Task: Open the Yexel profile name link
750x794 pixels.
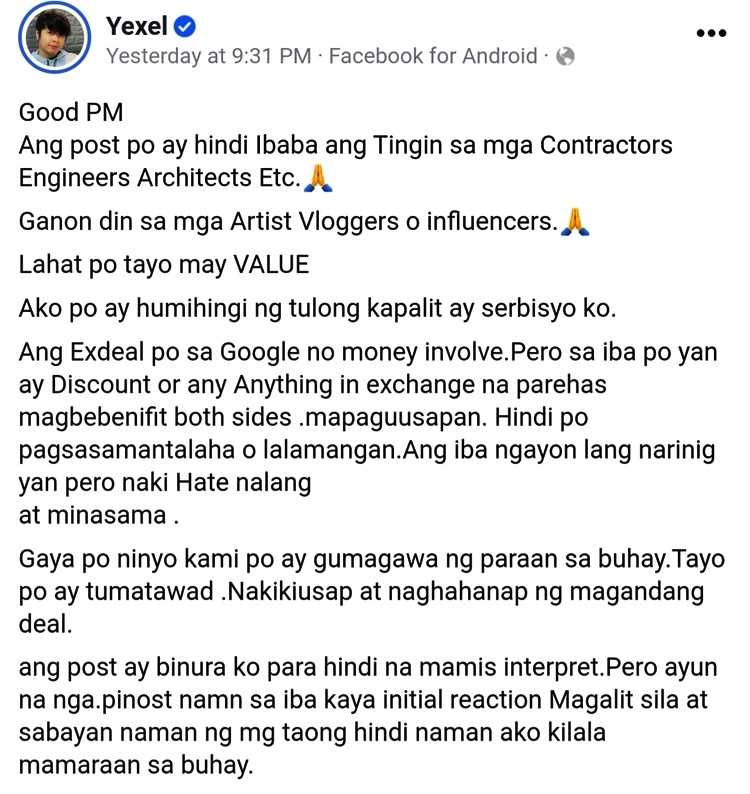Action: (x=138, y=23)
